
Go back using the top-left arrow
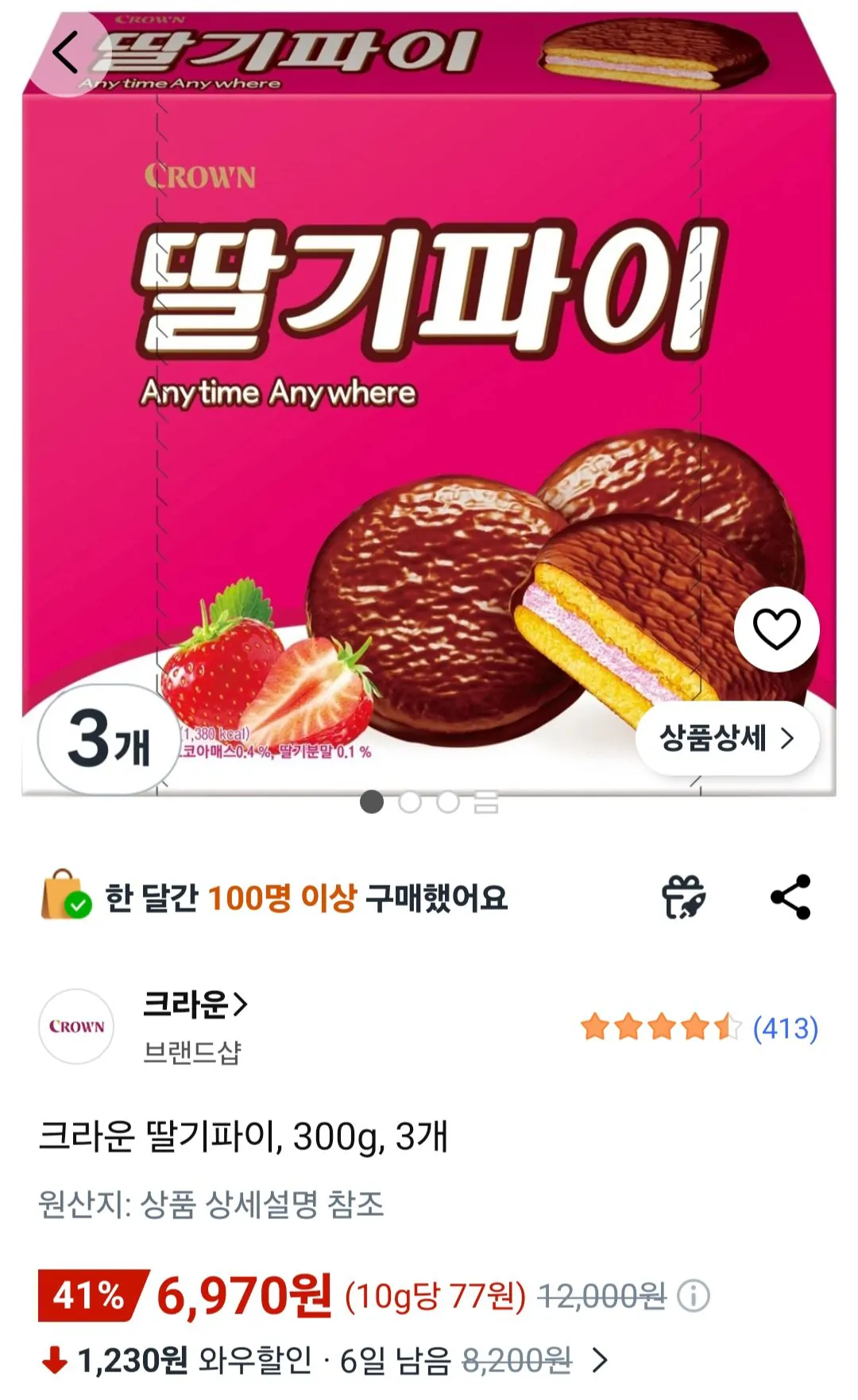(65, 52)
